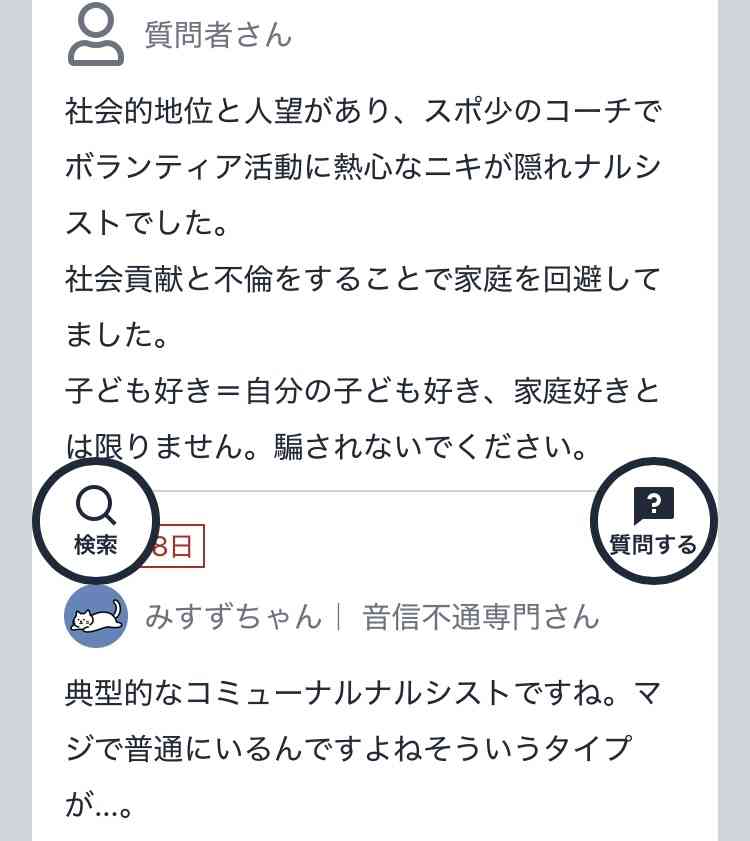The height and width of the screenshot is (841, 750).
Task: Click the circular 検索 floating icon
Action: point(96,520)
